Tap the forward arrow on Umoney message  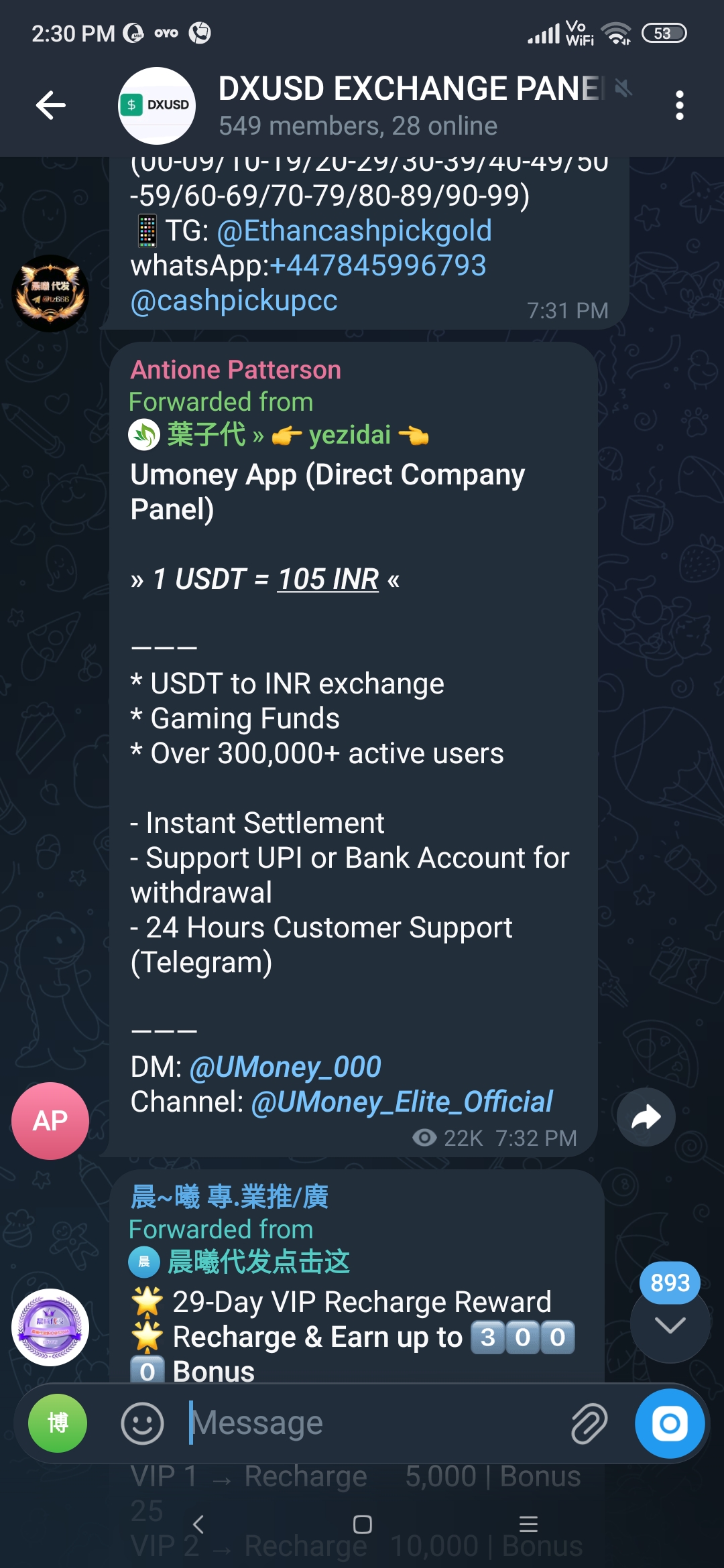(x=645, y=1116)
